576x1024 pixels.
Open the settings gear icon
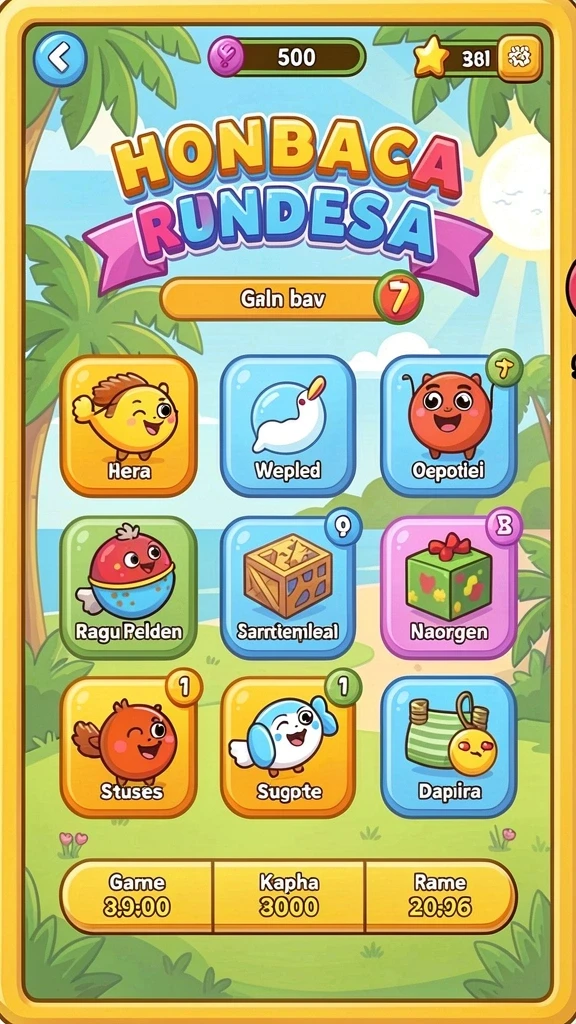[520, 58]
